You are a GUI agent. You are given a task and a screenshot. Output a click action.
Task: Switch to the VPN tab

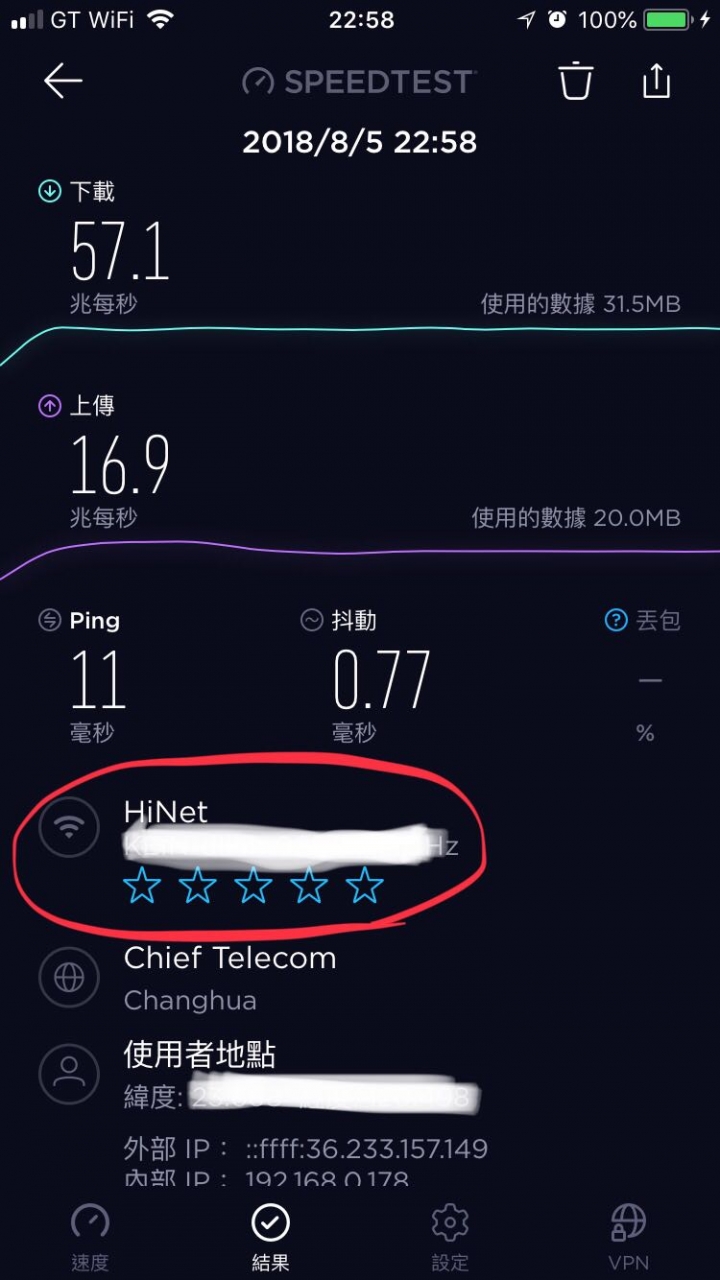[629, 1236]
